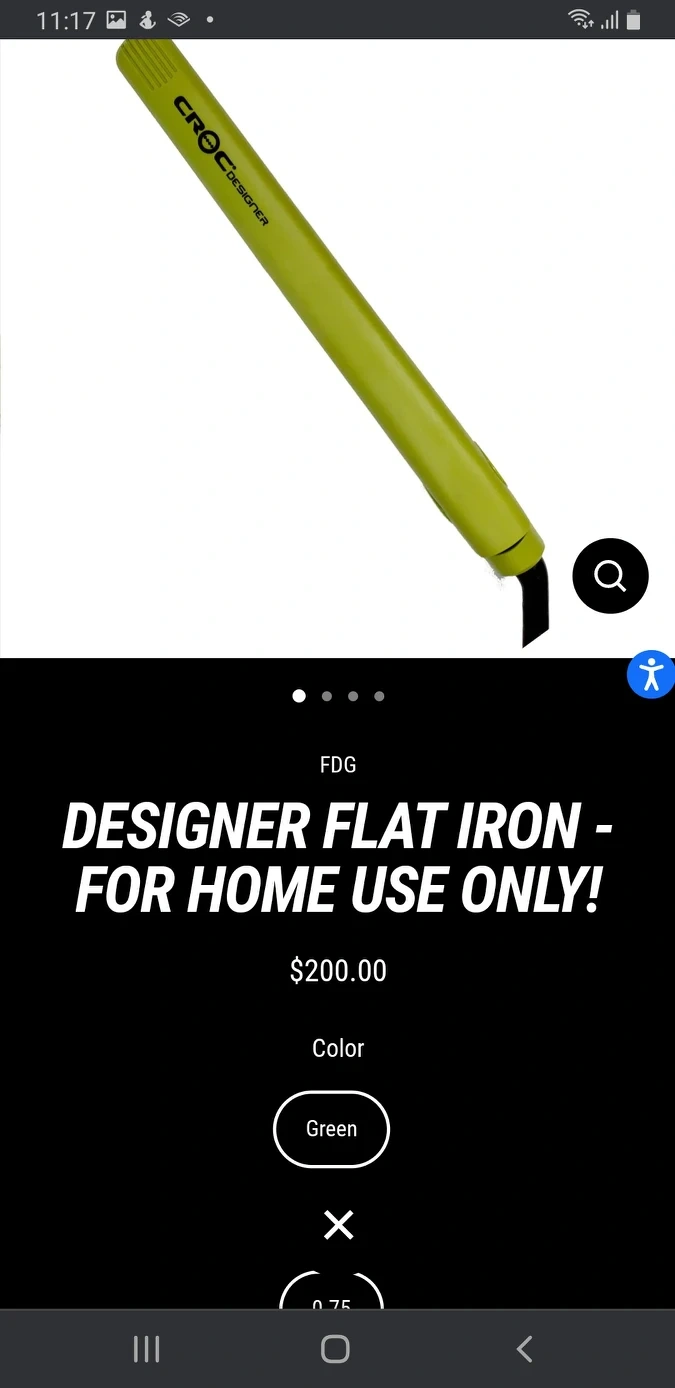Tap the X below the Green option

point(338,1225)
